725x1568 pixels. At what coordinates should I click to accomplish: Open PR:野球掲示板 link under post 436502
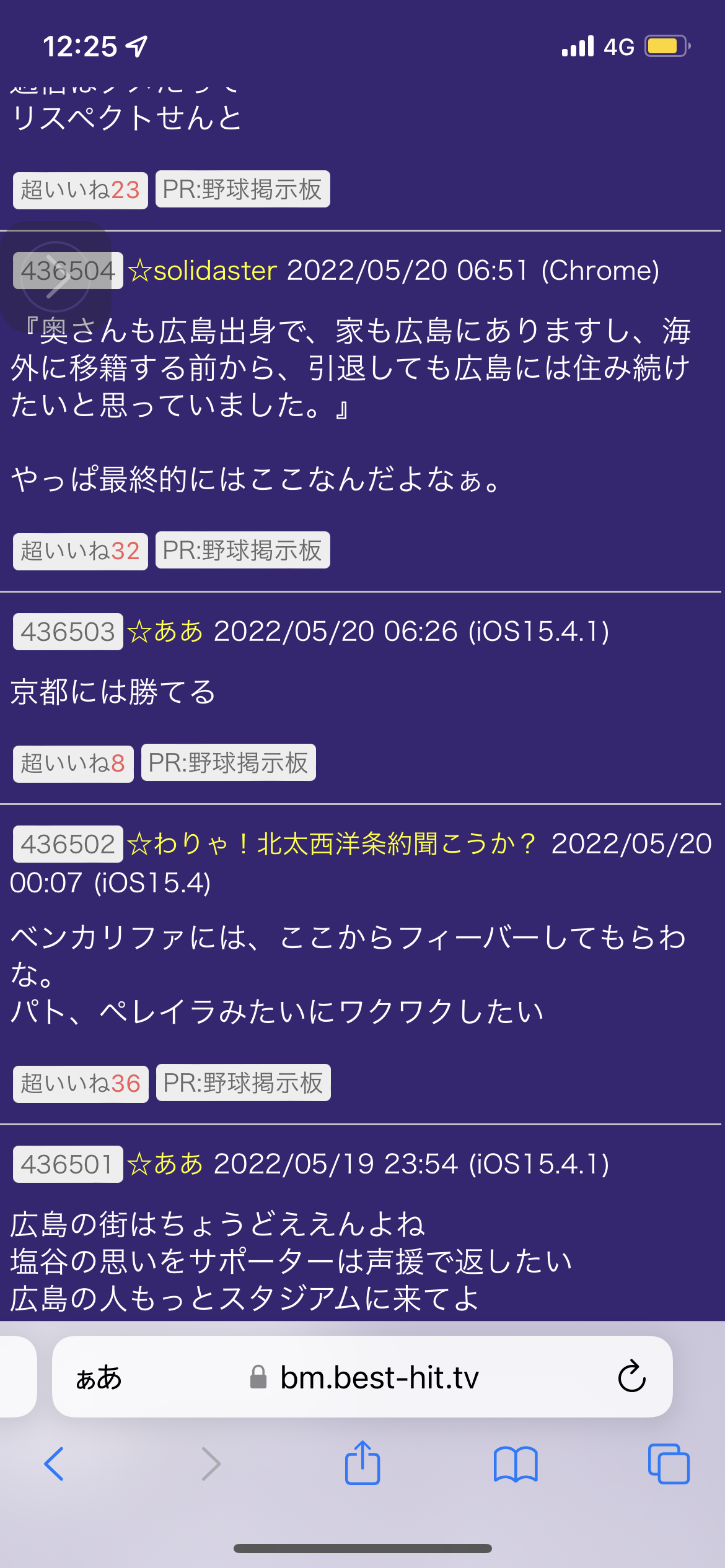click(x=243, y=1083)
